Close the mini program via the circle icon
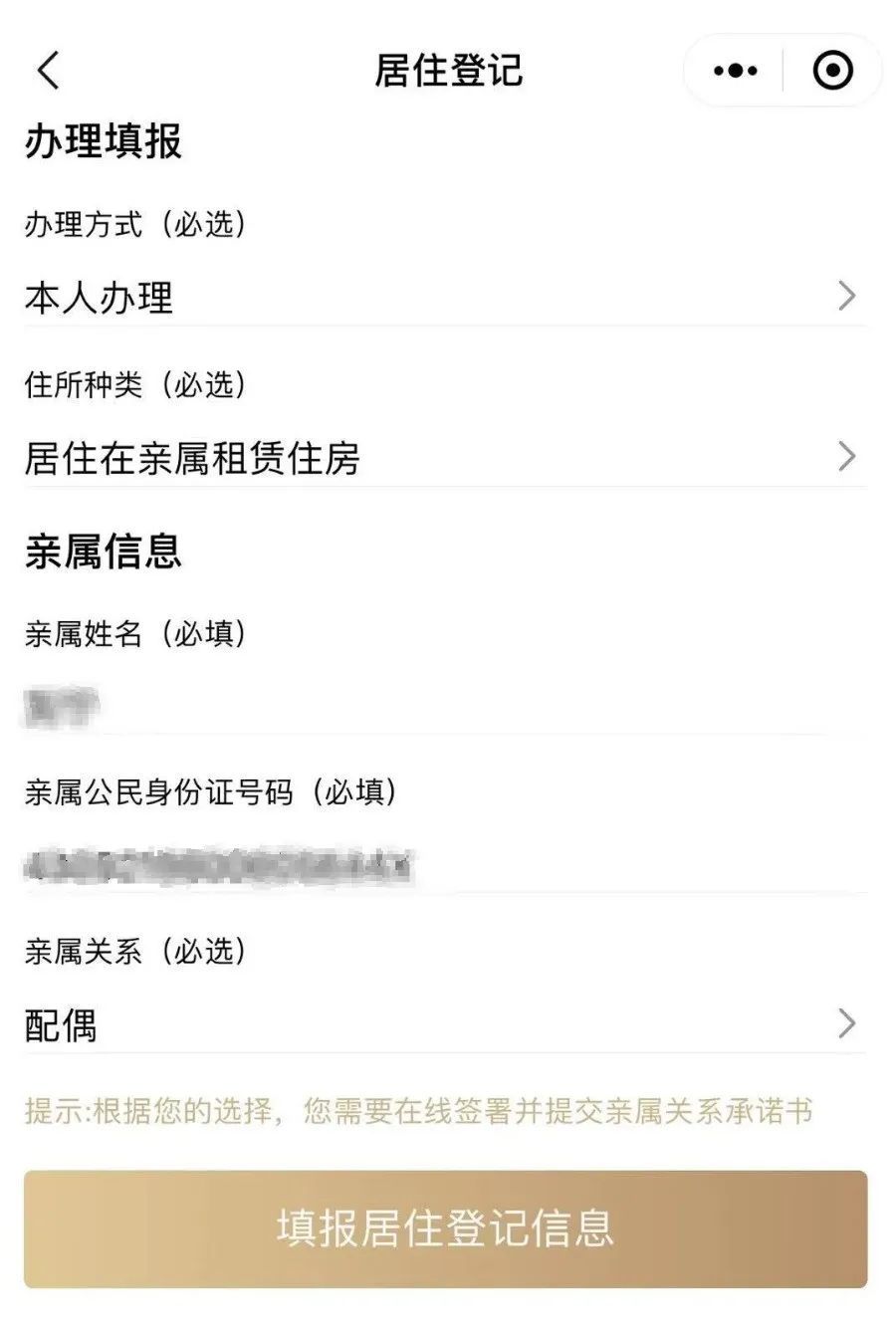The height and width of the screenshot is (1334, 896). pos(832,71)
